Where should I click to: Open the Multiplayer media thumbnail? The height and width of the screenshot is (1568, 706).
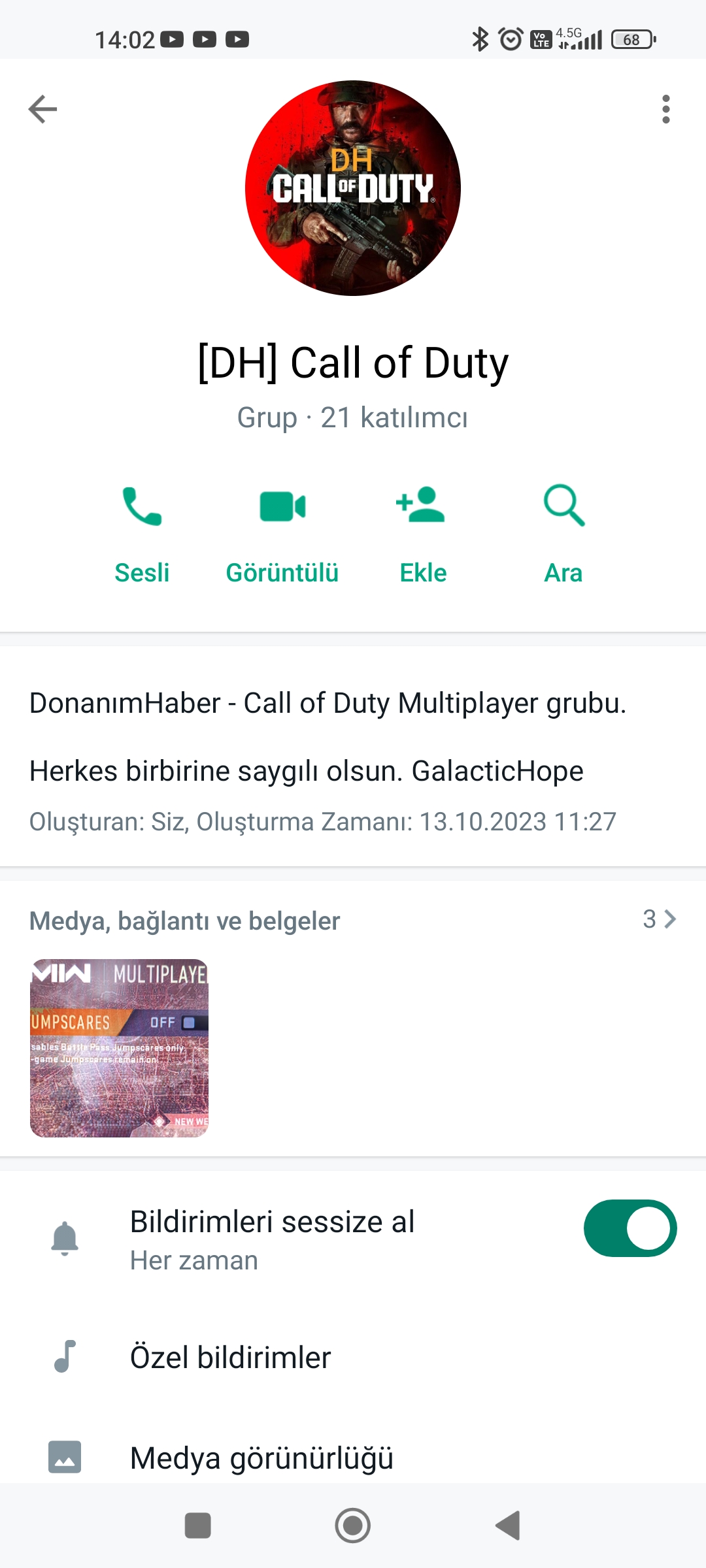(119, 1048)
